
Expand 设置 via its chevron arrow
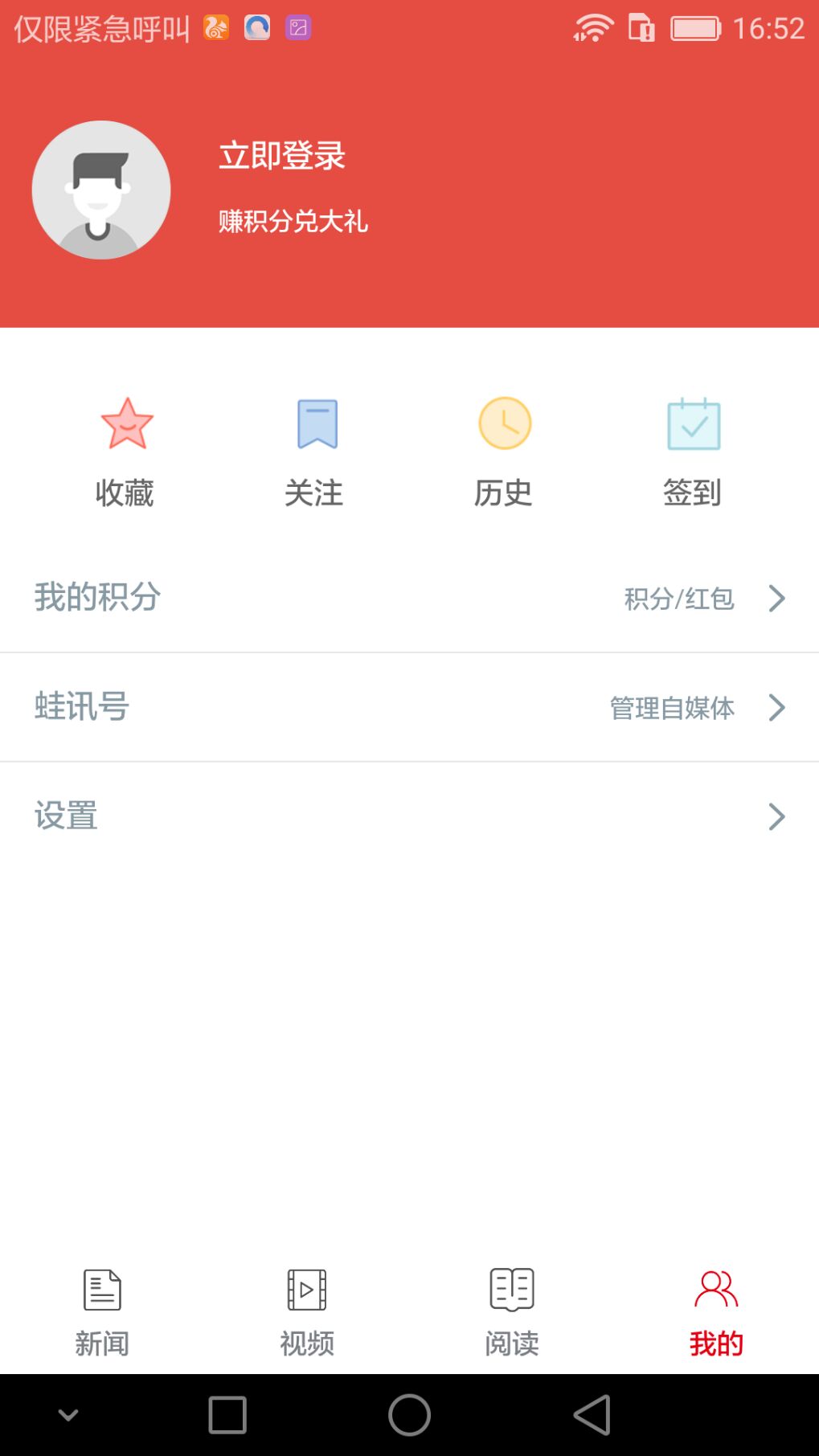point(776,816)
